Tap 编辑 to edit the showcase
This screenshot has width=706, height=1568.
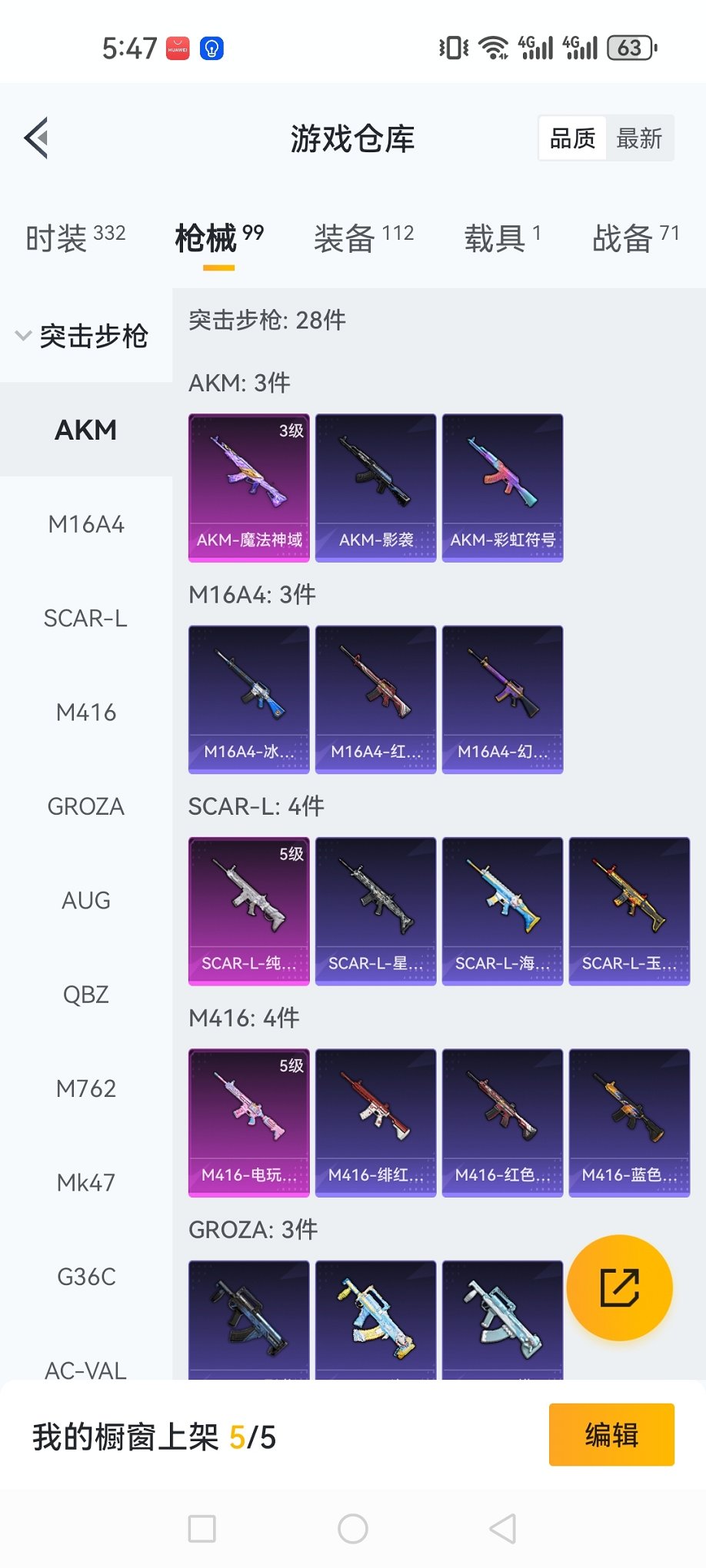pyautogui.click(x=611, y=1434)
